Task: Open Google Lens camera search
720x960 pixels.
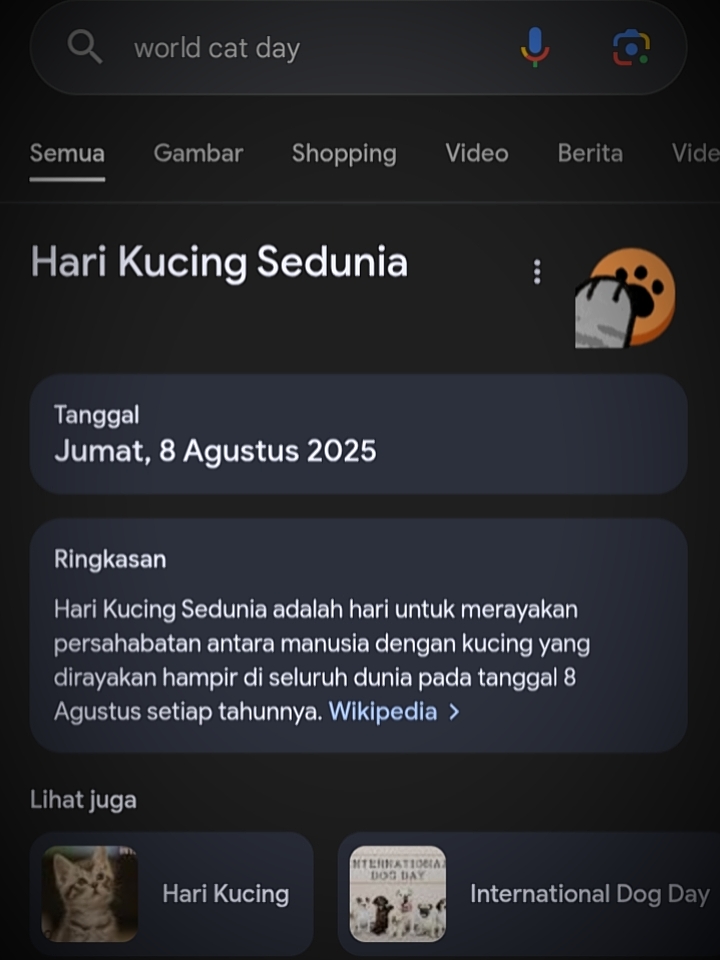Action: pyautogui.click(x=631, y=47)
